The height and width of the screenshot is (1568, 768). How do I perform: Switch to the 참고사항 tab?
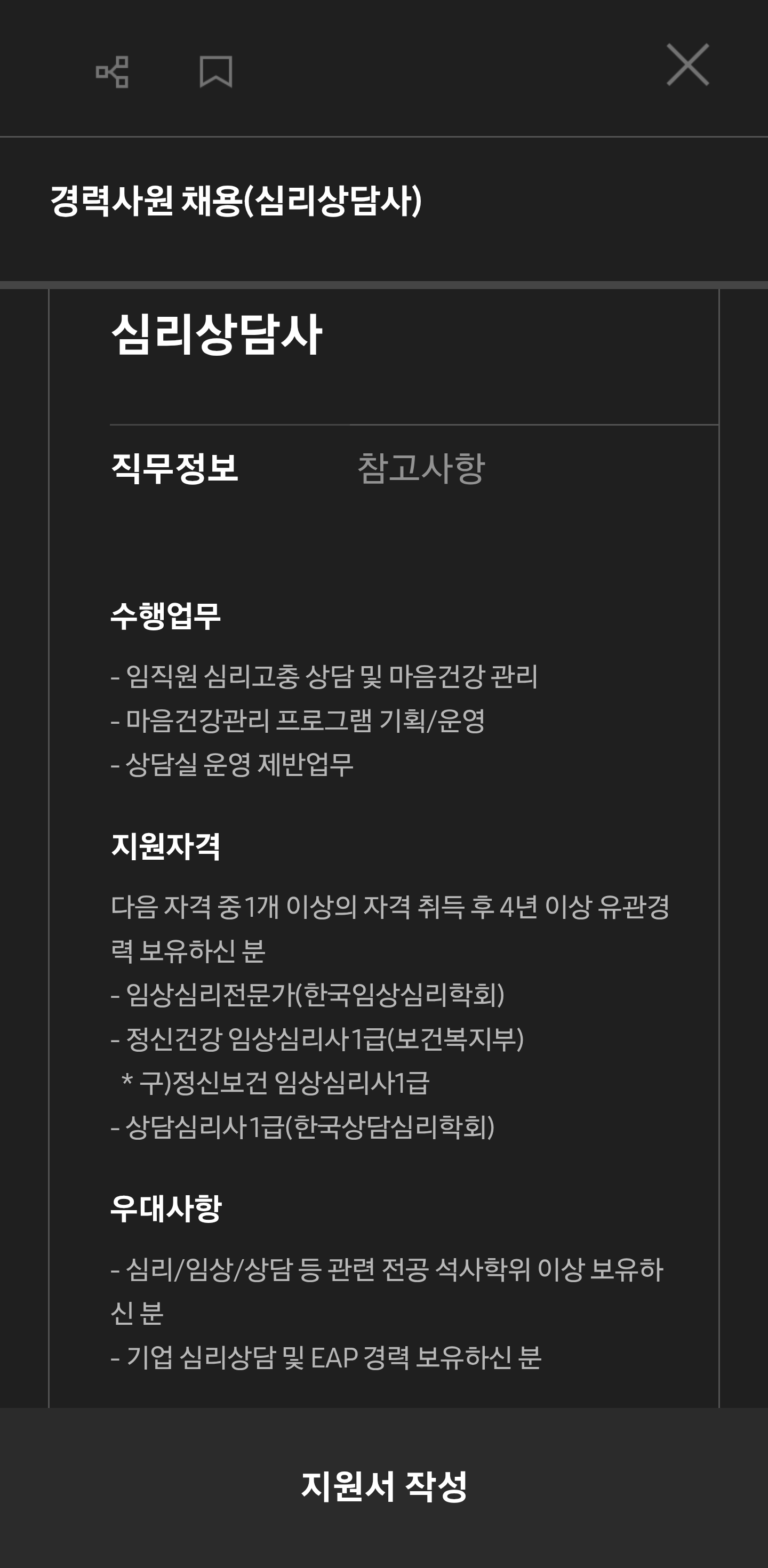click(x=420, y=468)
